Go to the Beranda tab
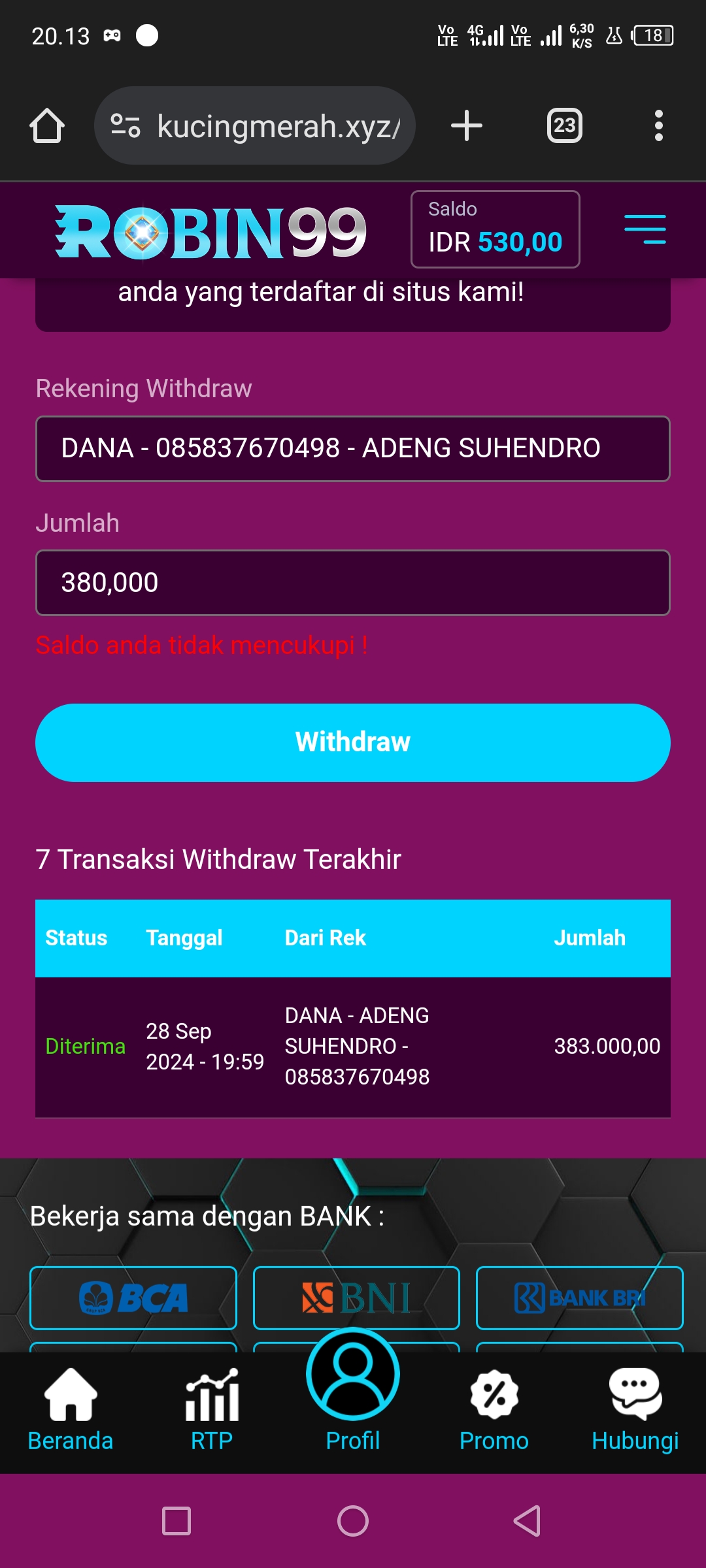The height and width of the screenshot is (1568, 706). [71, 1411]
